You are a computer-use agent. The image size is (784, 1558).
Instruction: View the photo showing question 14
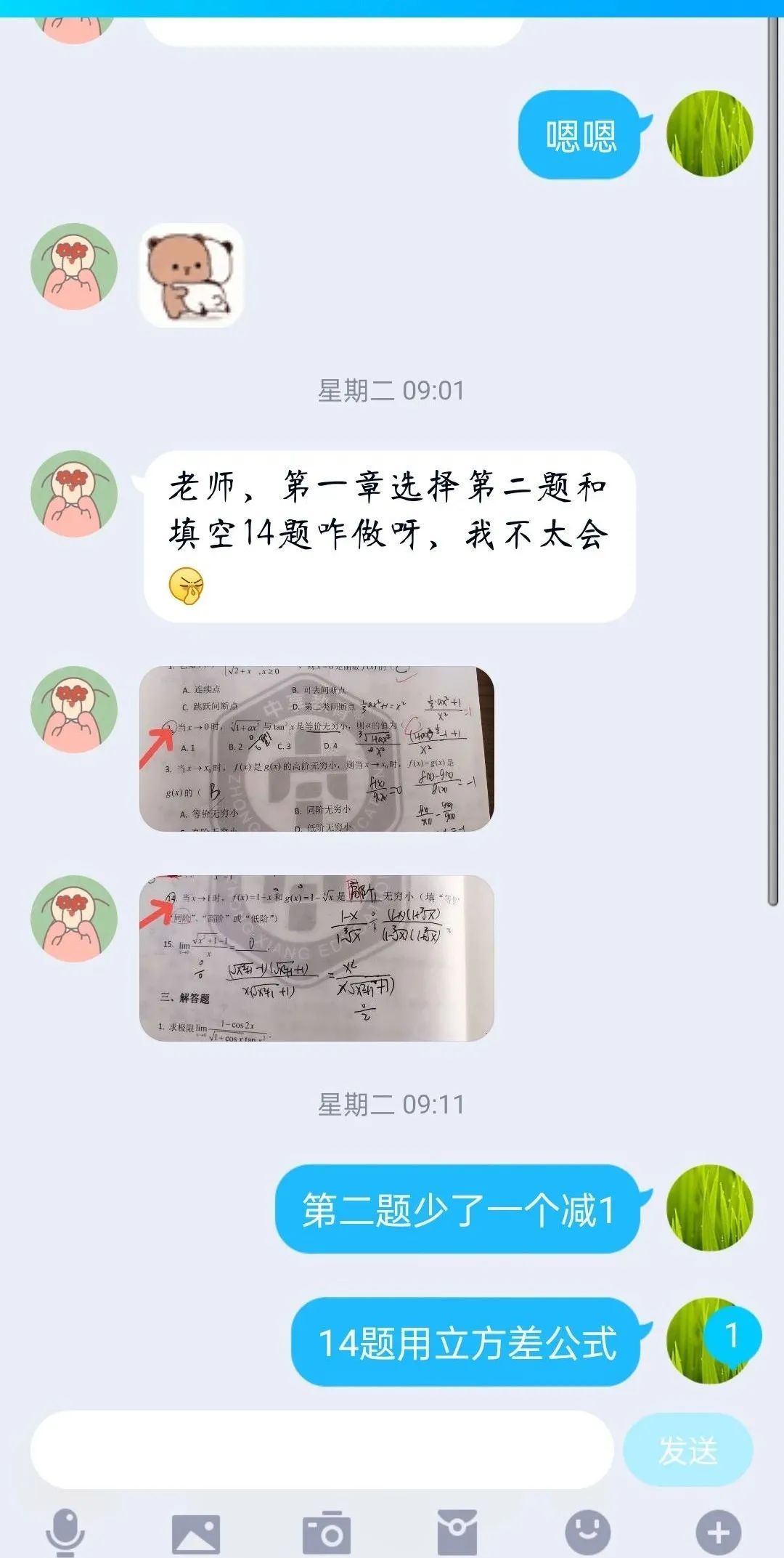[317, 957]
